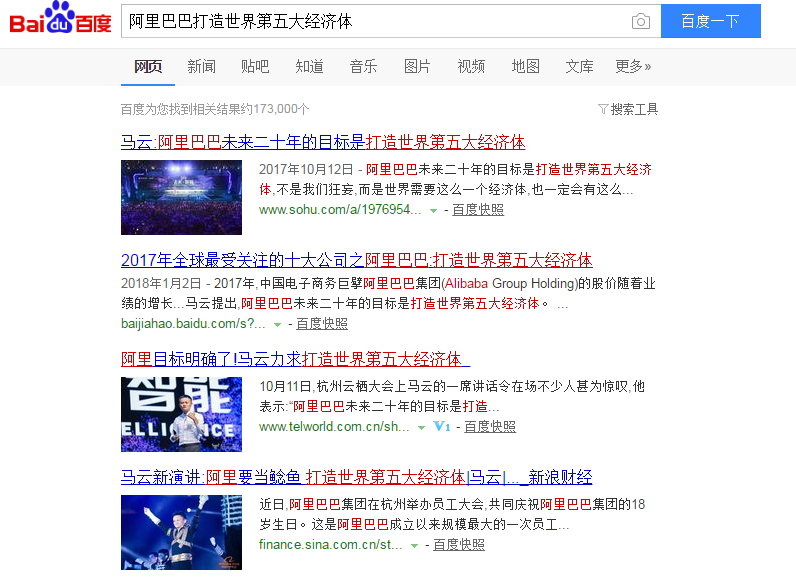Open 百度快照 for the telworld.com.cn result

pos(490,427)
